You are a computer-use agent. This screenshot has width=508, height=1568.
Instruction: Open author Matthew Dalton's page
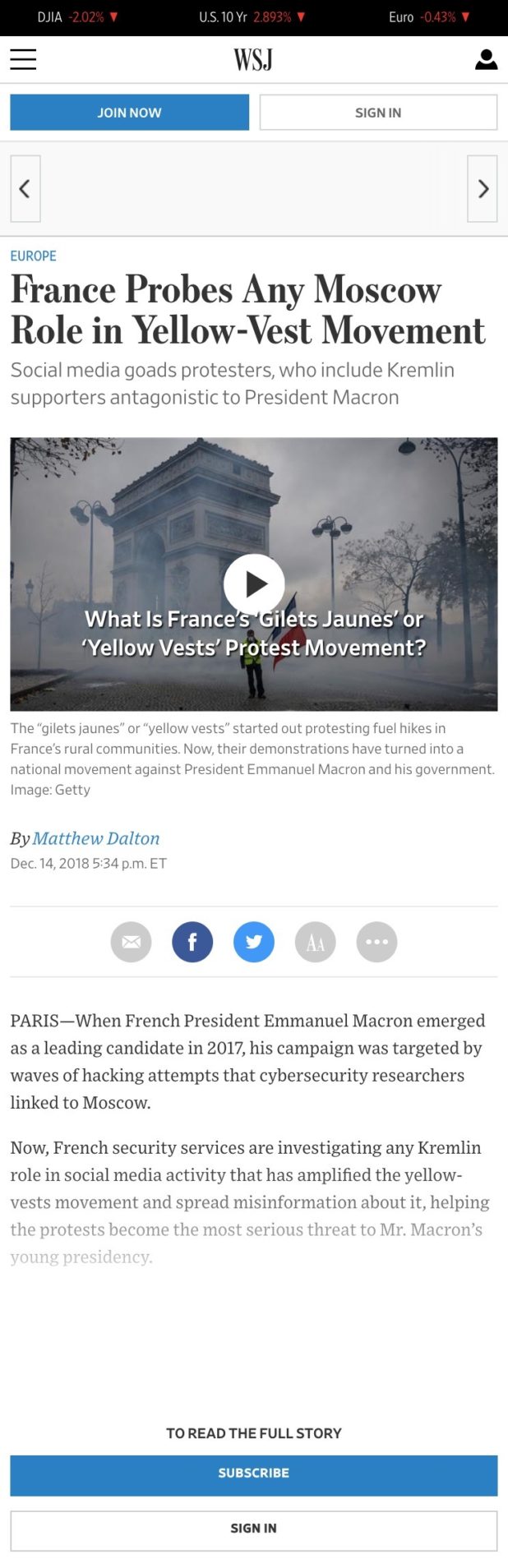[x=96, y=838]
